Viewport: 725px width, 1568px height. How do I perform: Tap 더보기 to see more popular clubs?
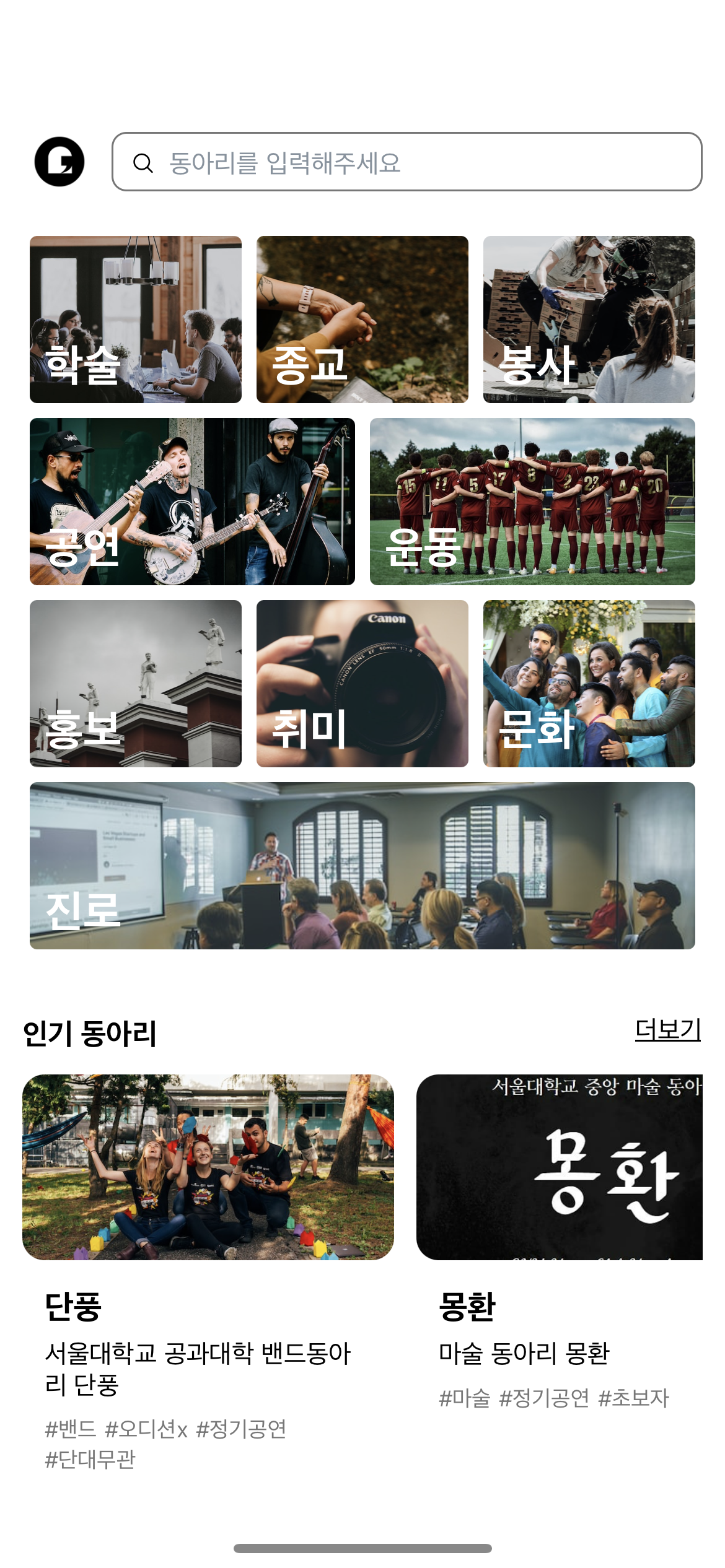tap(667, 1030)
